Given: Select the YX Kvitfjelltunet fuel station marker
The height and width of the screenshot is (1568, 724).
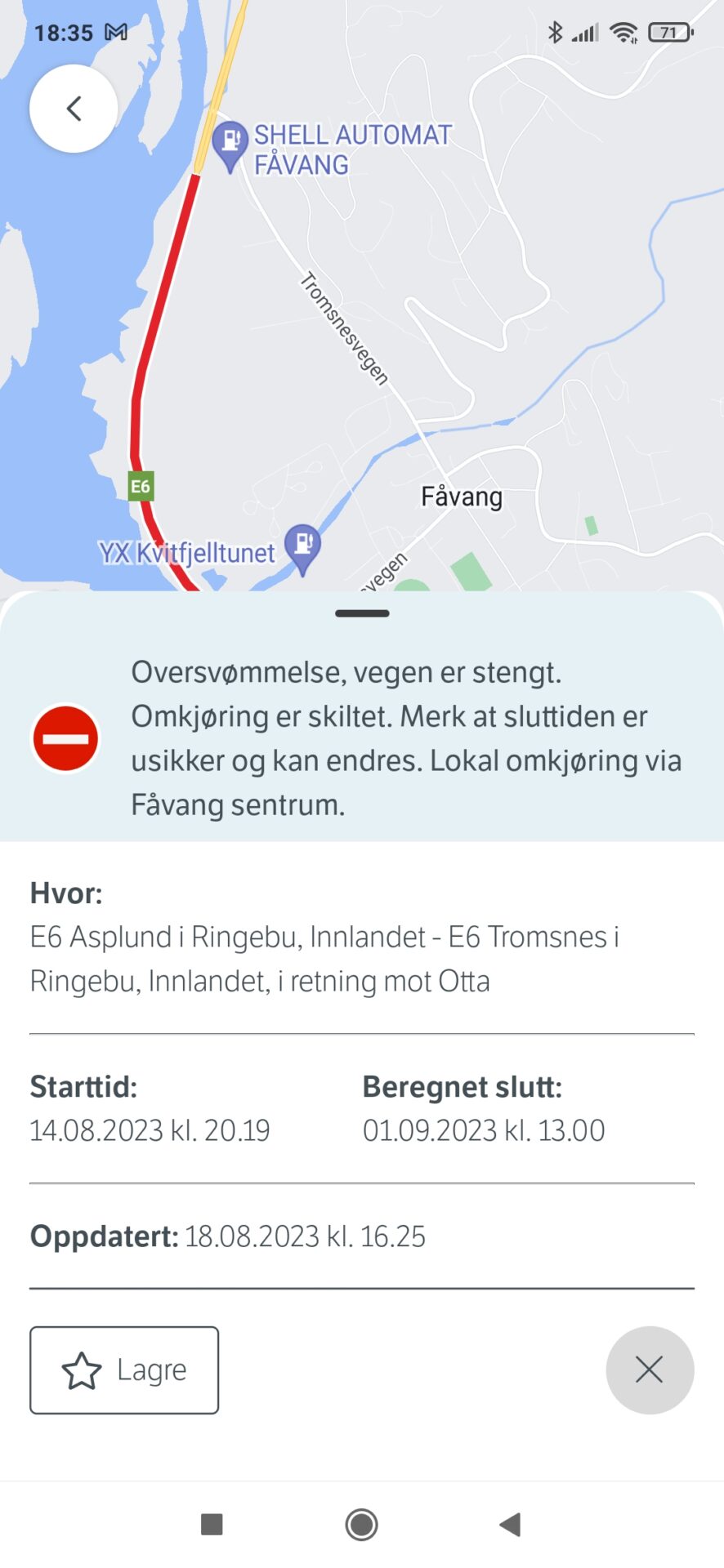Looking at the screenshot, I should coord(302,549).
